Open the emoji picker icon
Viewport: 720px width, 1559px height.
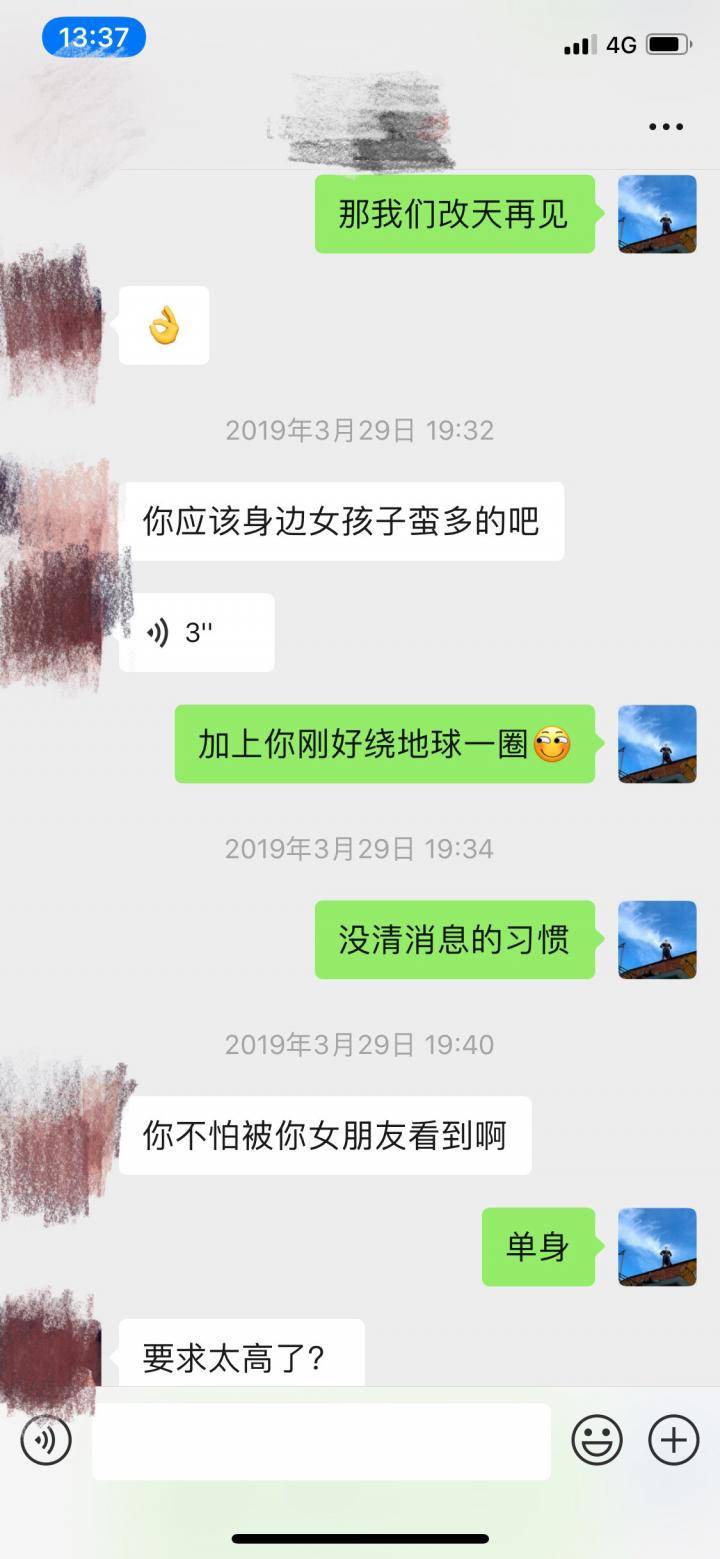pyautogui.click(x=597, y=1440)
